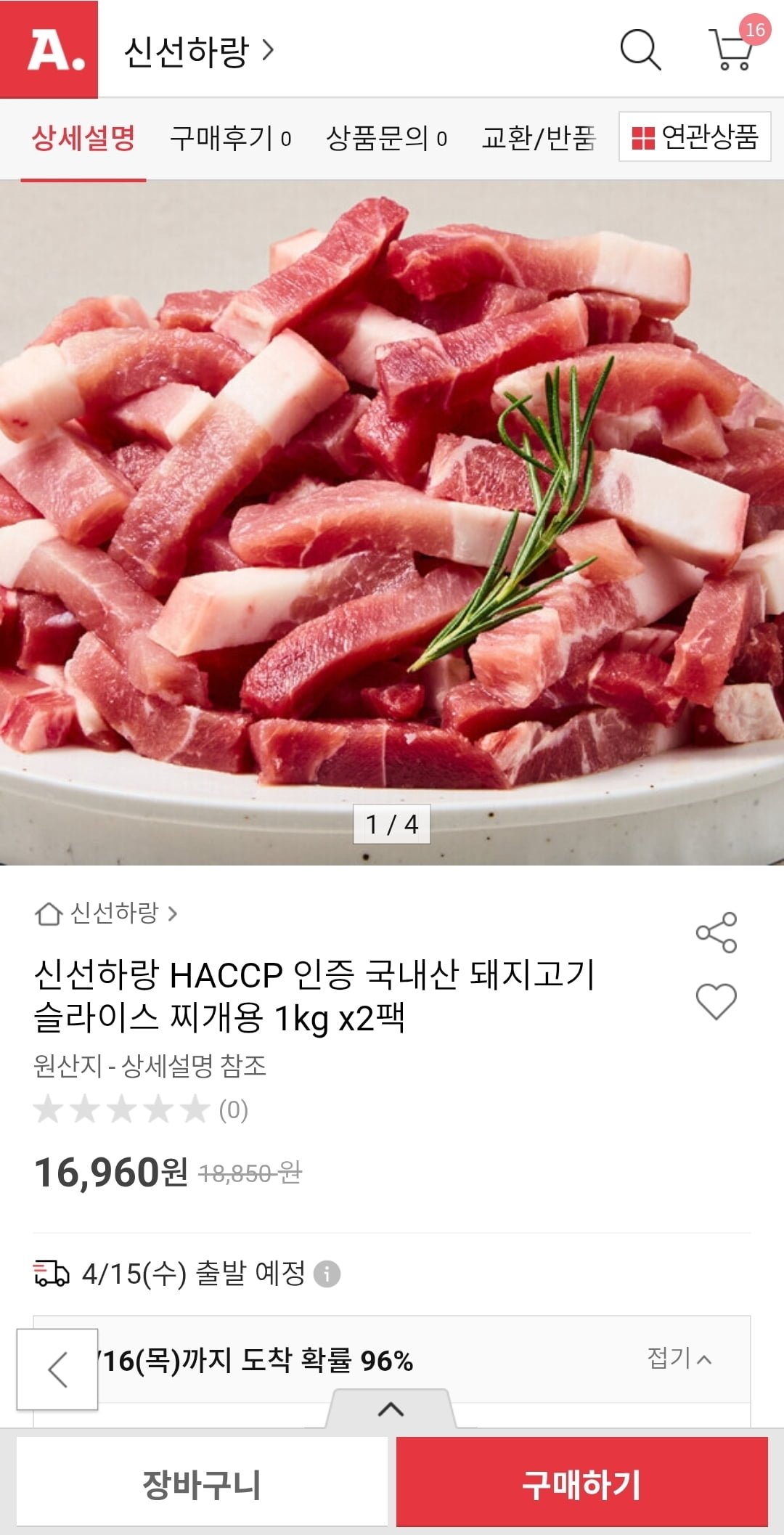This screenshot has width=784, height=1535.
Task: Open 연관상품 related products
Action: click(x=695, y=137)
